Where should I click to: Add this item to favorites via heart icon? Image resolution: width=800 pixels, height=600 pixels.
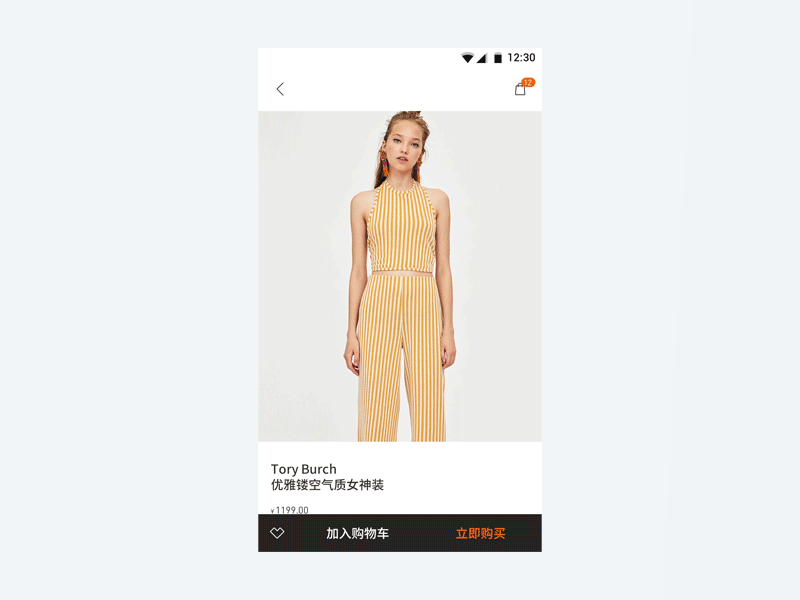(x=277, y=534)
